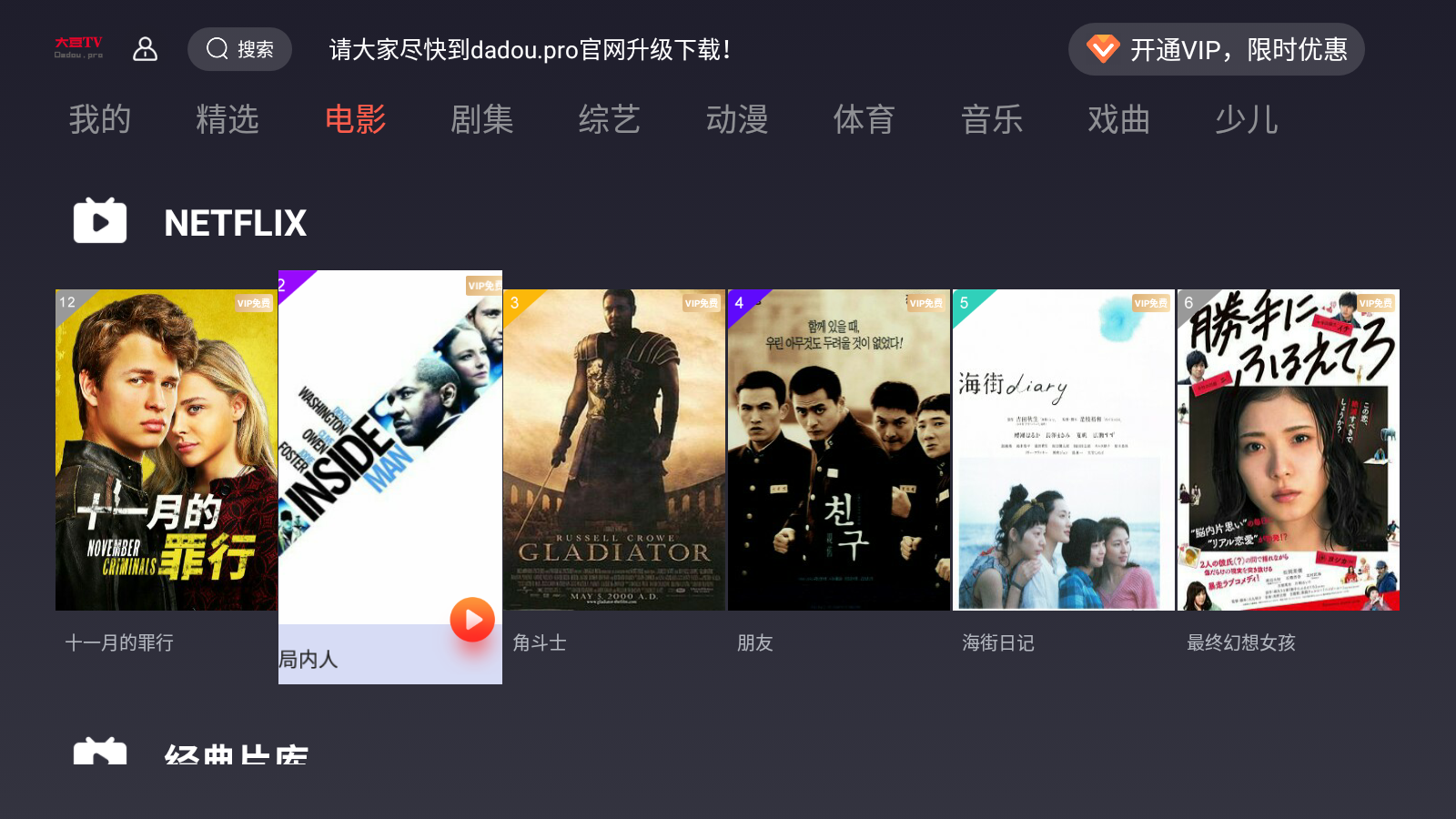Open the movie 十一月的罪行

(166, 450)
